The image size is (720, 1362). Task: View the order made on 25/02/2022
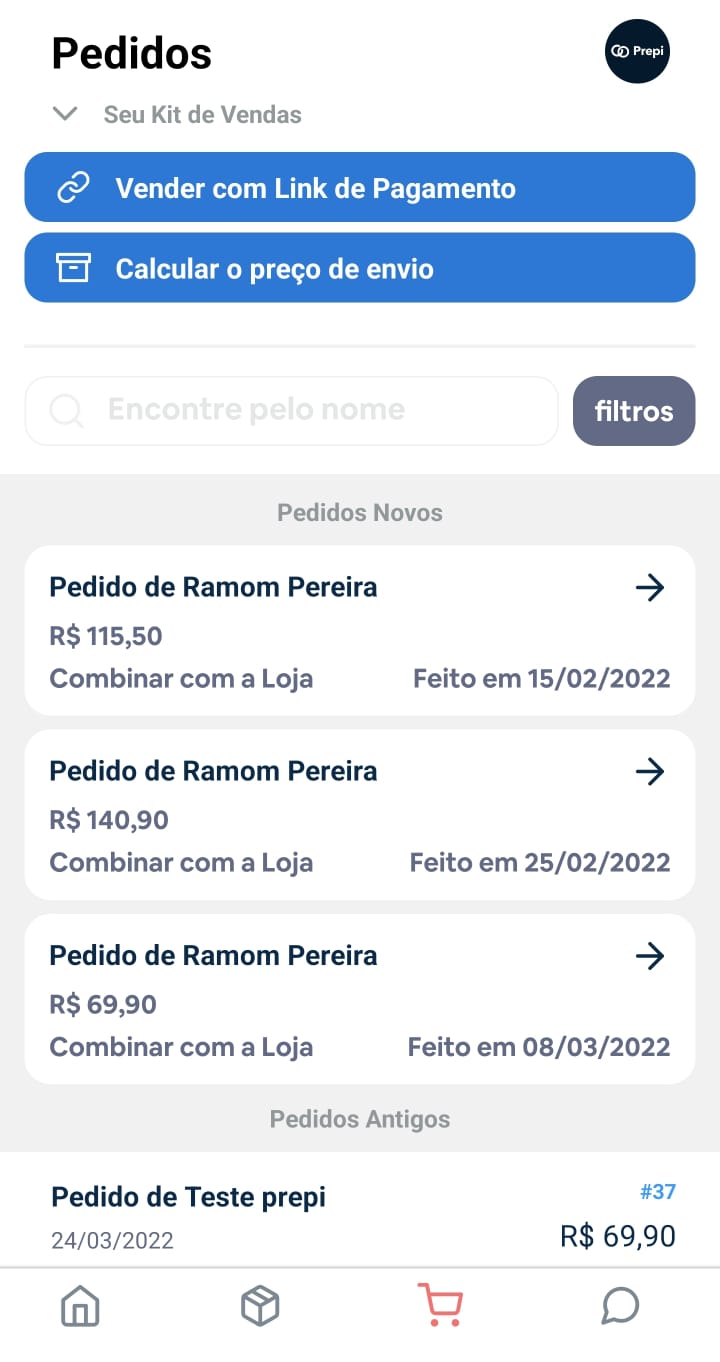(359, 815)
